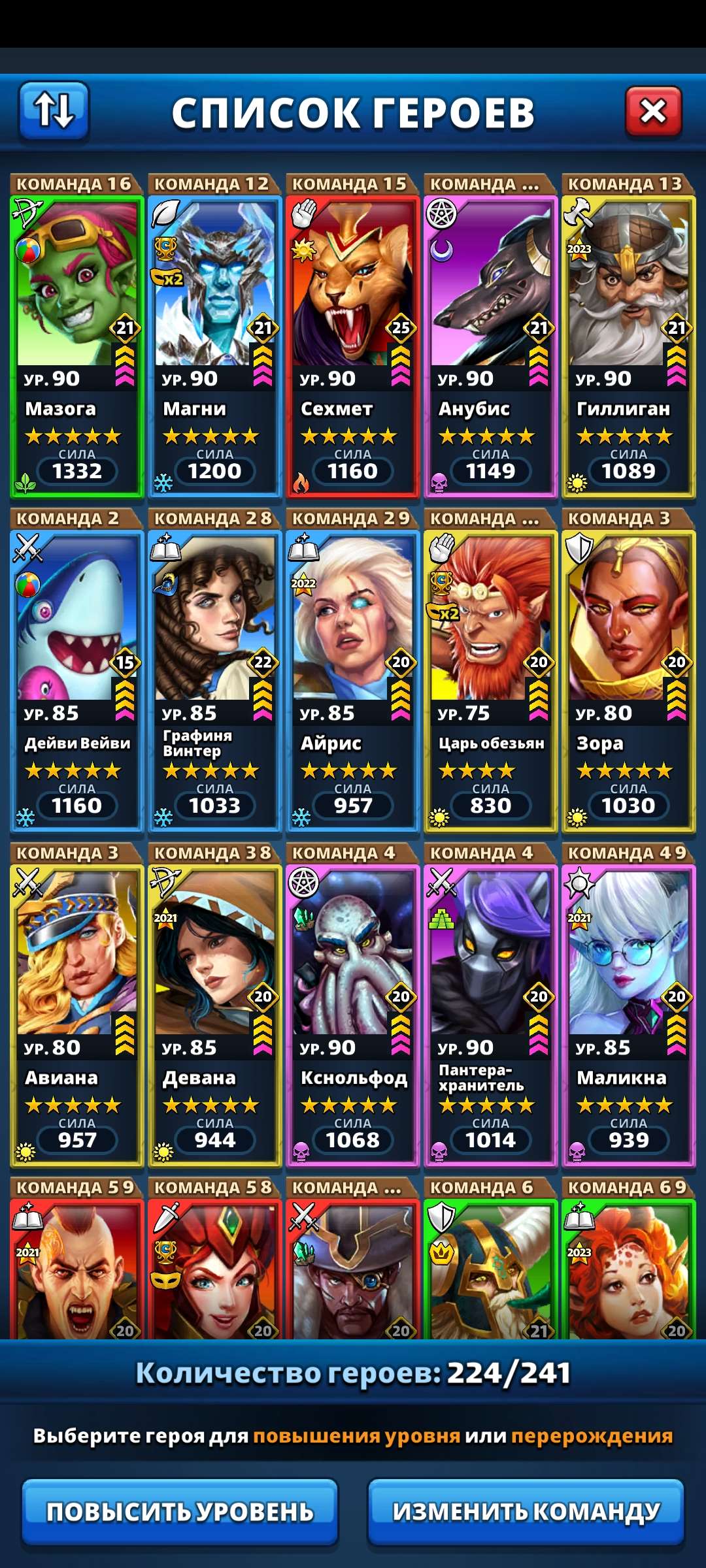This screenshot has width=706, height=1568.
Task: Tap Повысить уровень button
Action: [x=180, y=1511]
